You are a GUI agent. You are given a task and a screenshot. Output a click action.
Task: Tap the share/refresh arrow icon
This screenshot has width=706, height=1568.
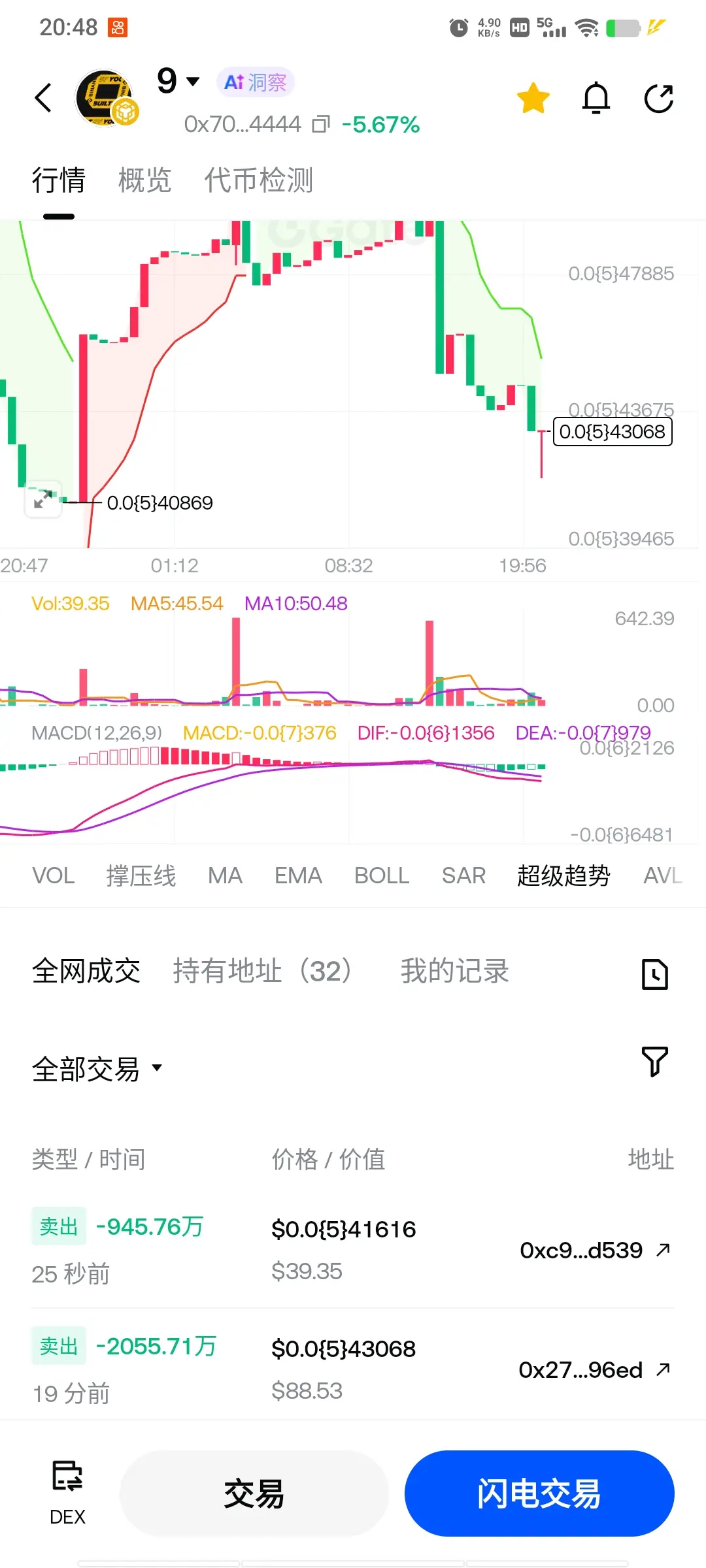658,99
